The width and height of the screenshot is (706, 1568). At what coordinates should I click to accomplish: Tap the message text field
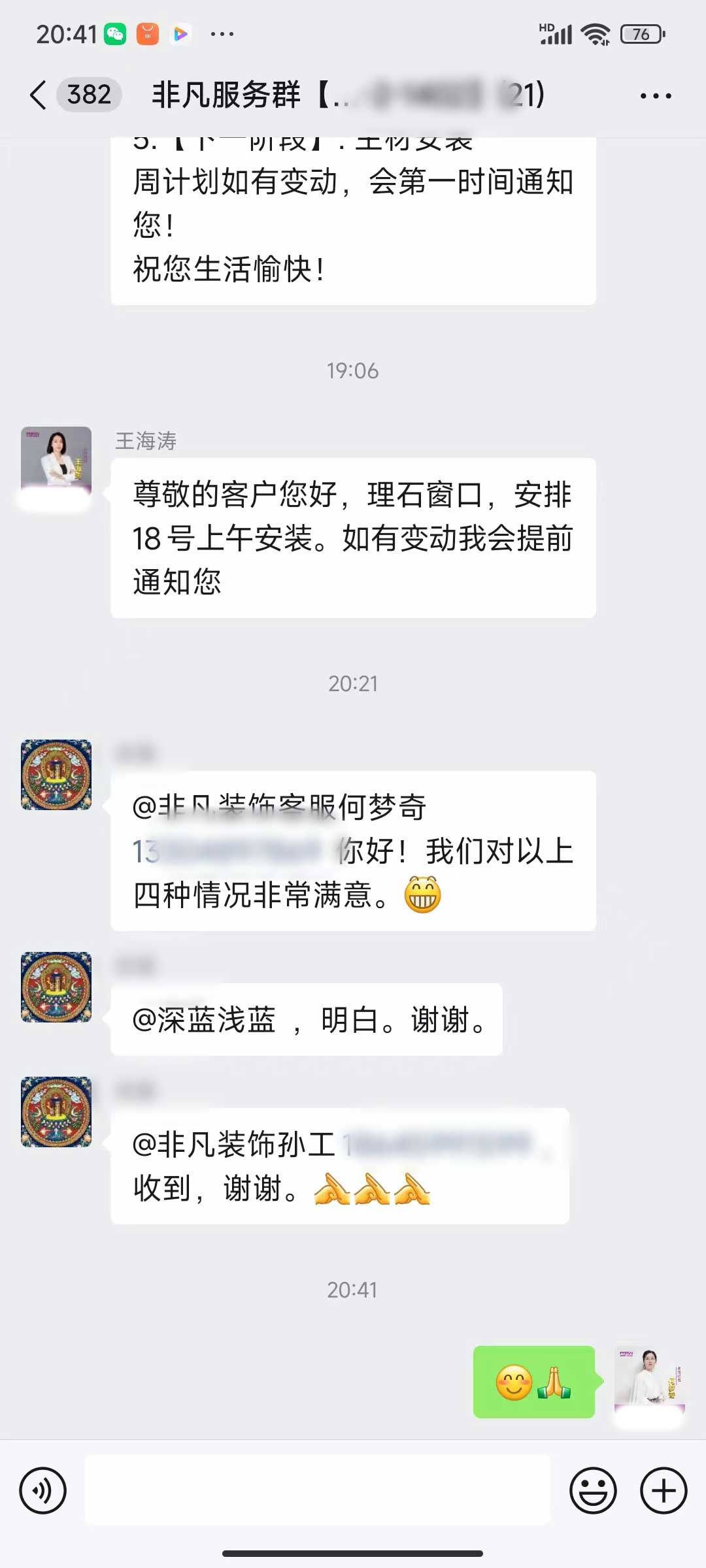[318, 1490]
